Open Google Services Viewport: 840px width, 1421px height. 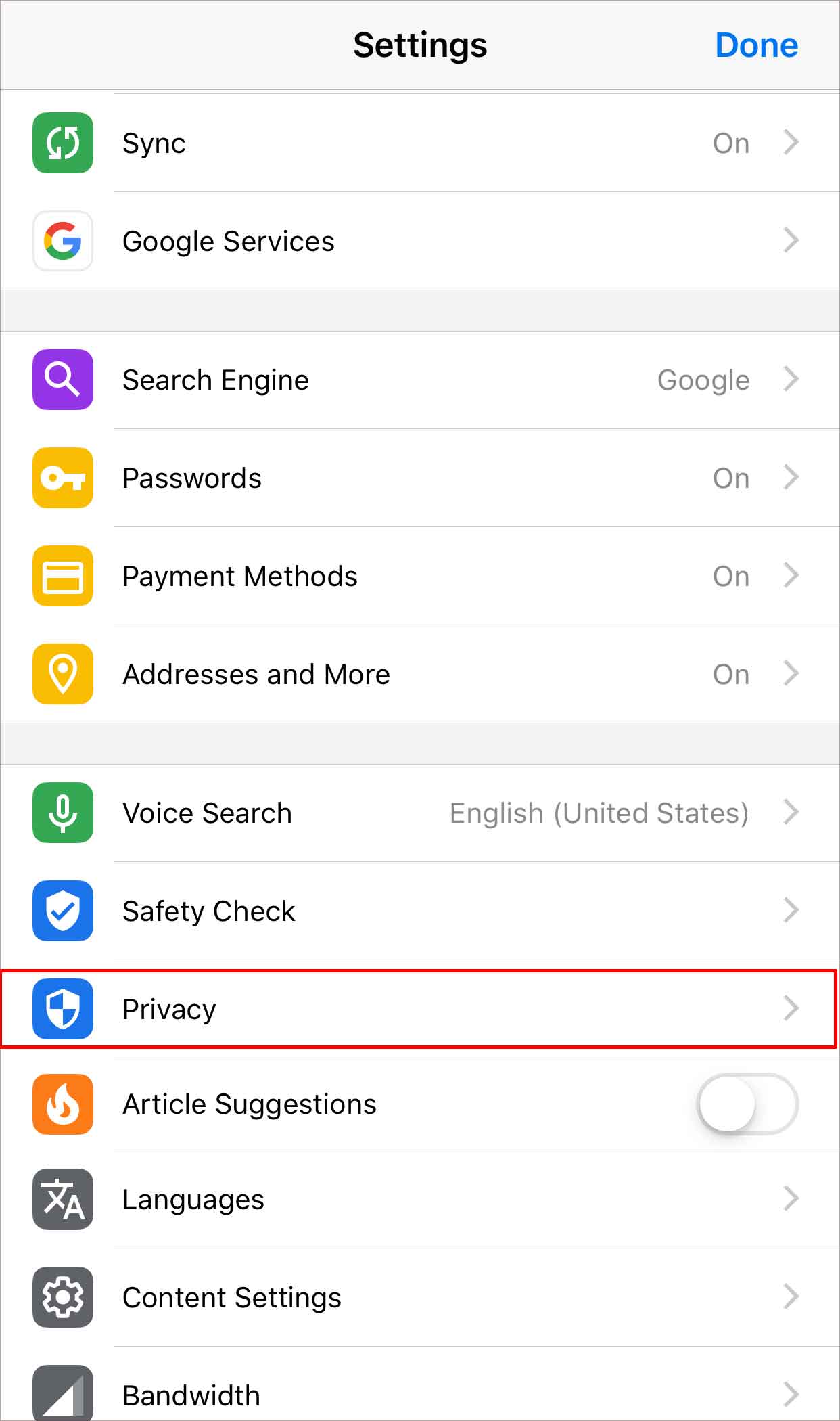click(x=419, y=242)
